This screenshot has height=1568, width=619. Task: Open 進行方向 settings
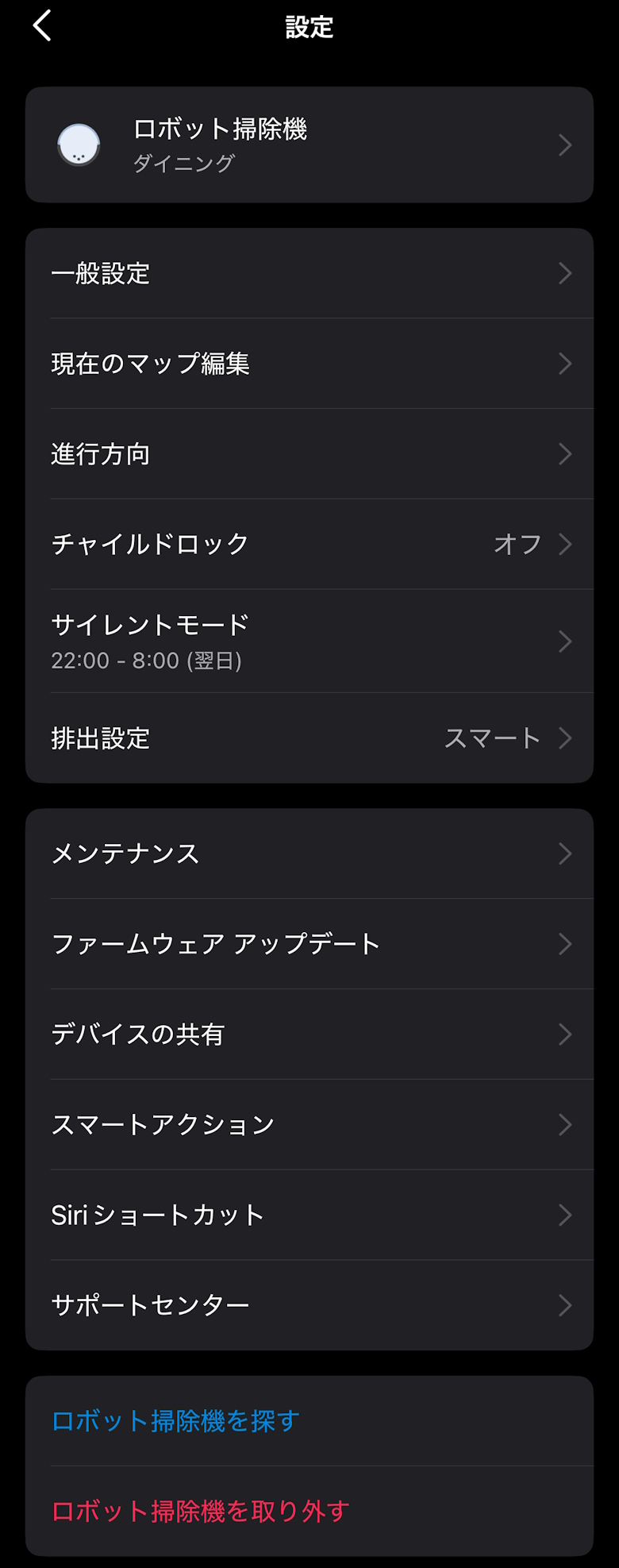(309, 454)
